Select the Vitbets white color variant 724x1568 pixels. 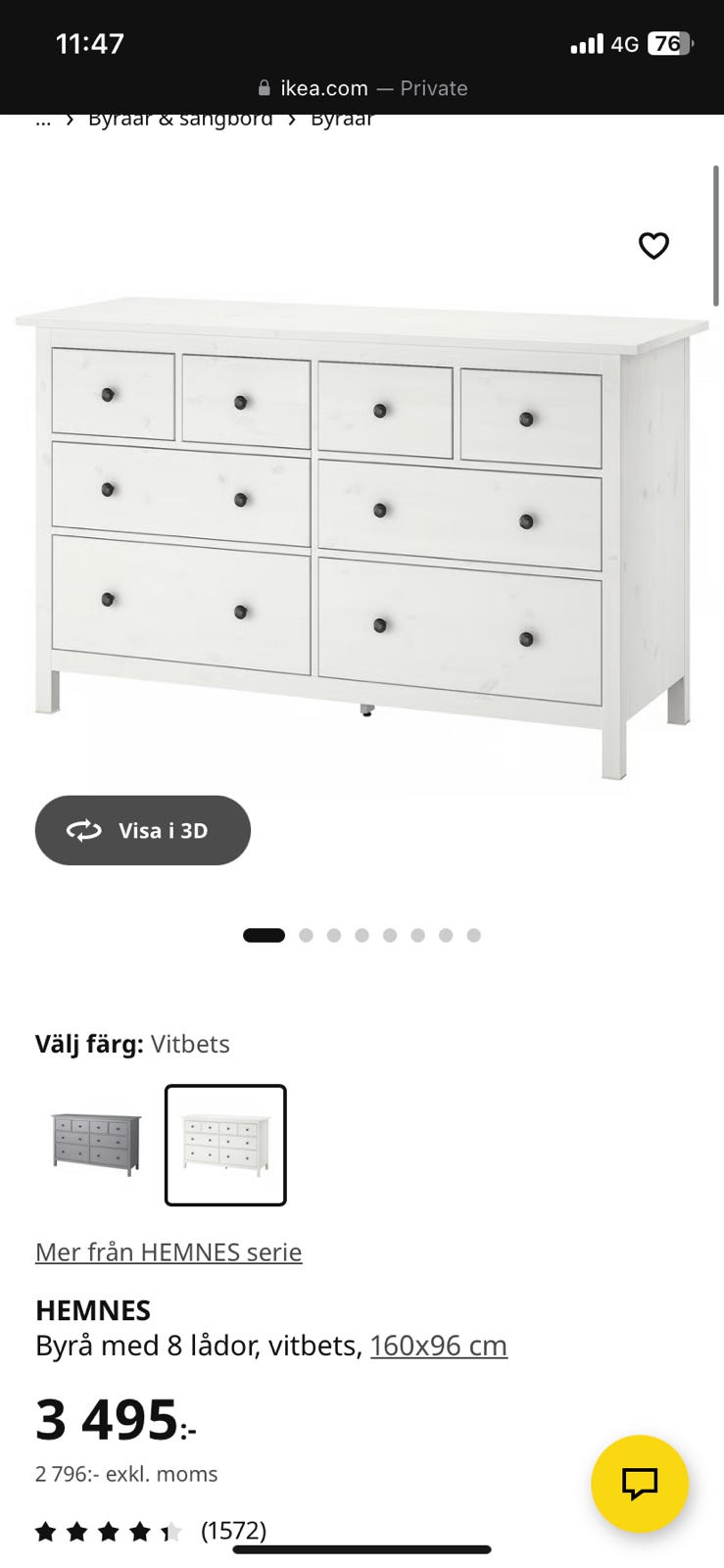[x=225, y=1145]
